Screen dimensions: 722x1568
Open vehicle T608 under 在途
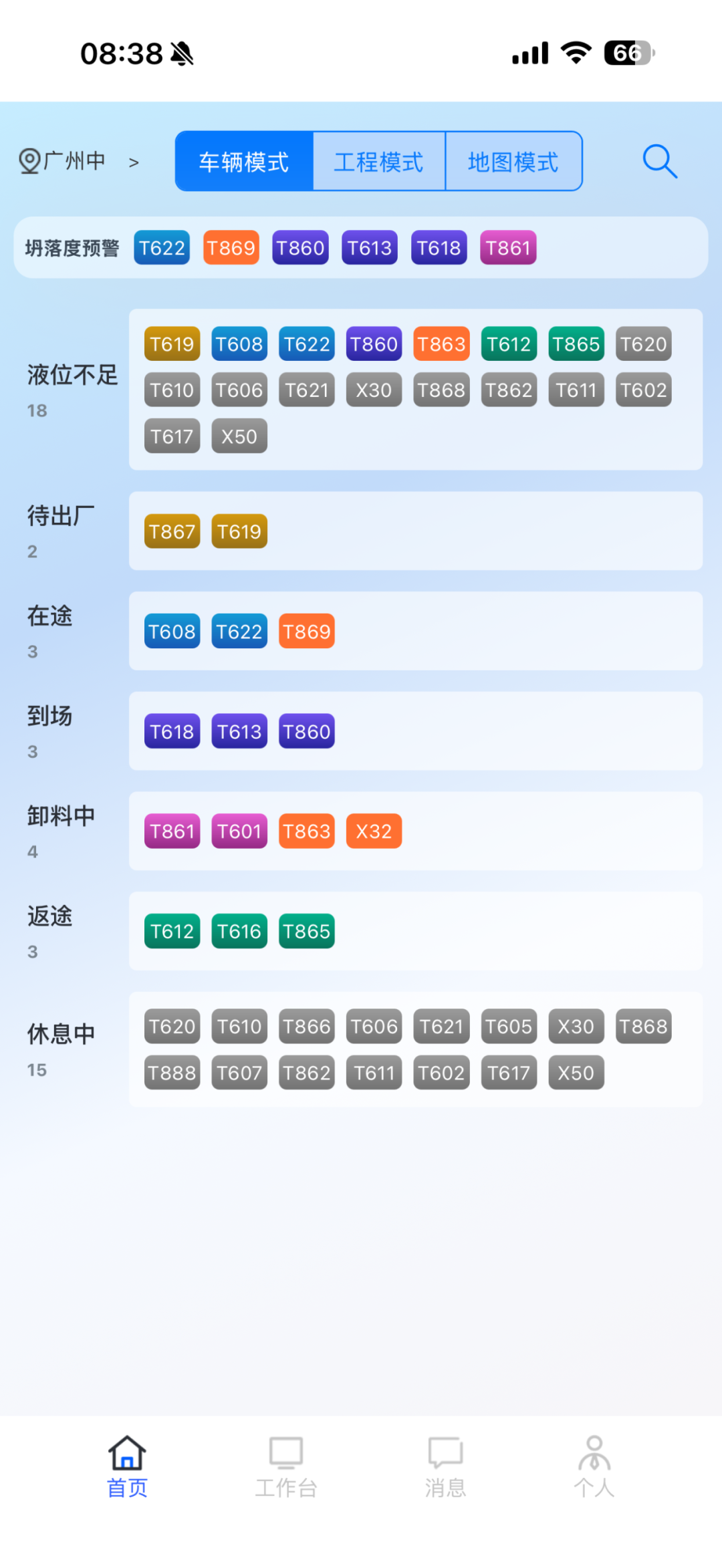click(x=172, y=632)
